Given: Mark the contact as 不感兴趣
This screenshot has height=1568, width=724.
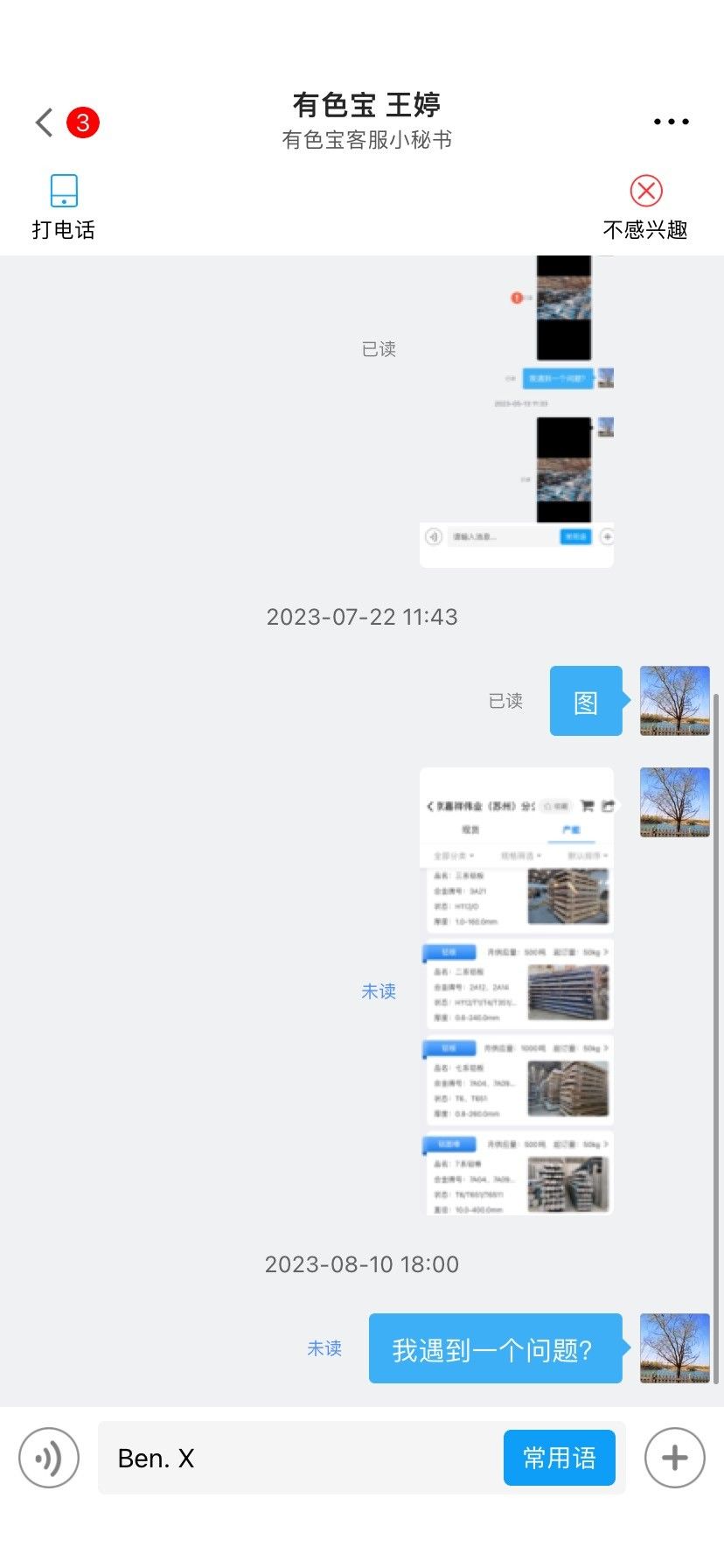Looking at the screenshot, I should (645, 207).
